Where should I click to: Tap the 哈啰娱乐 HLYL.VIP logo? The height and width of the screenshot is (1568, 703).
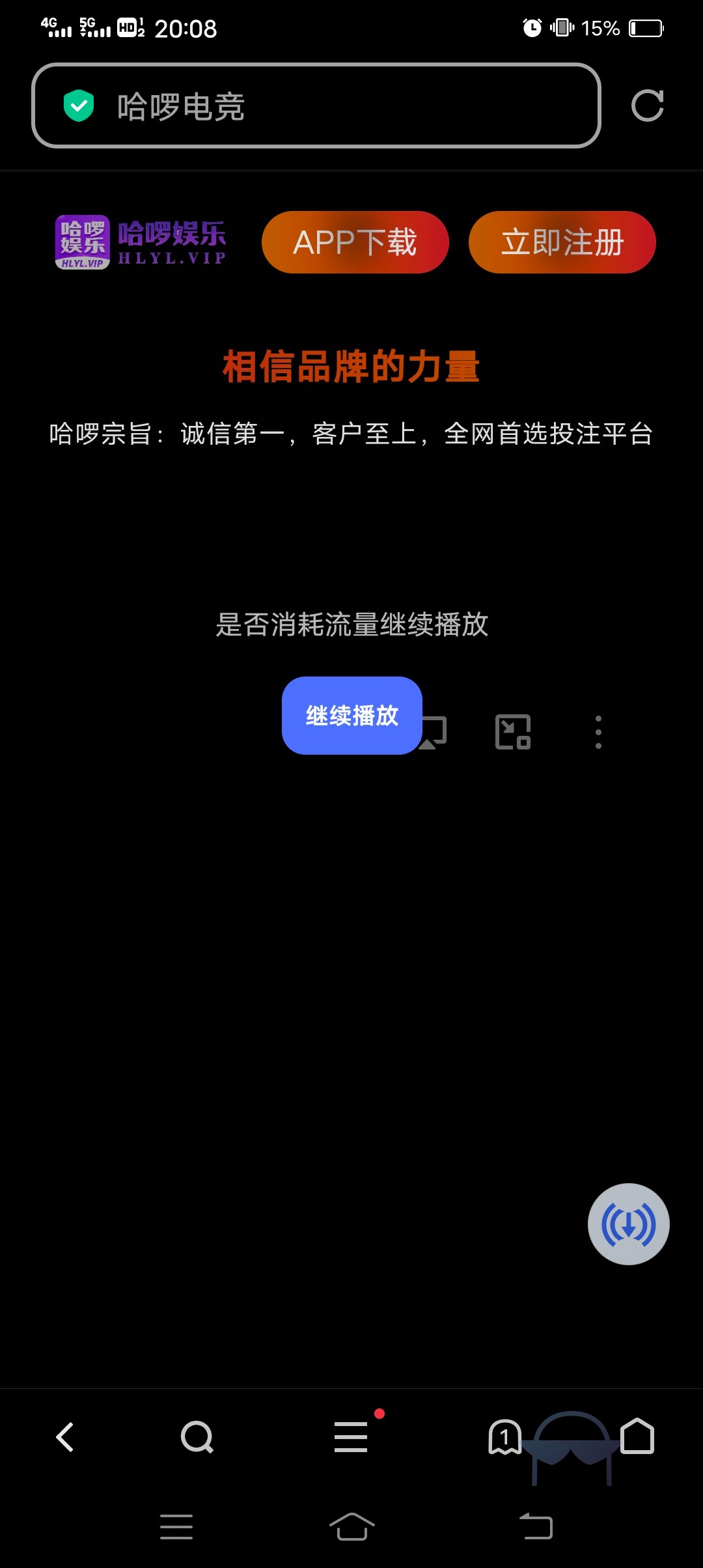[x=141, y=242]
